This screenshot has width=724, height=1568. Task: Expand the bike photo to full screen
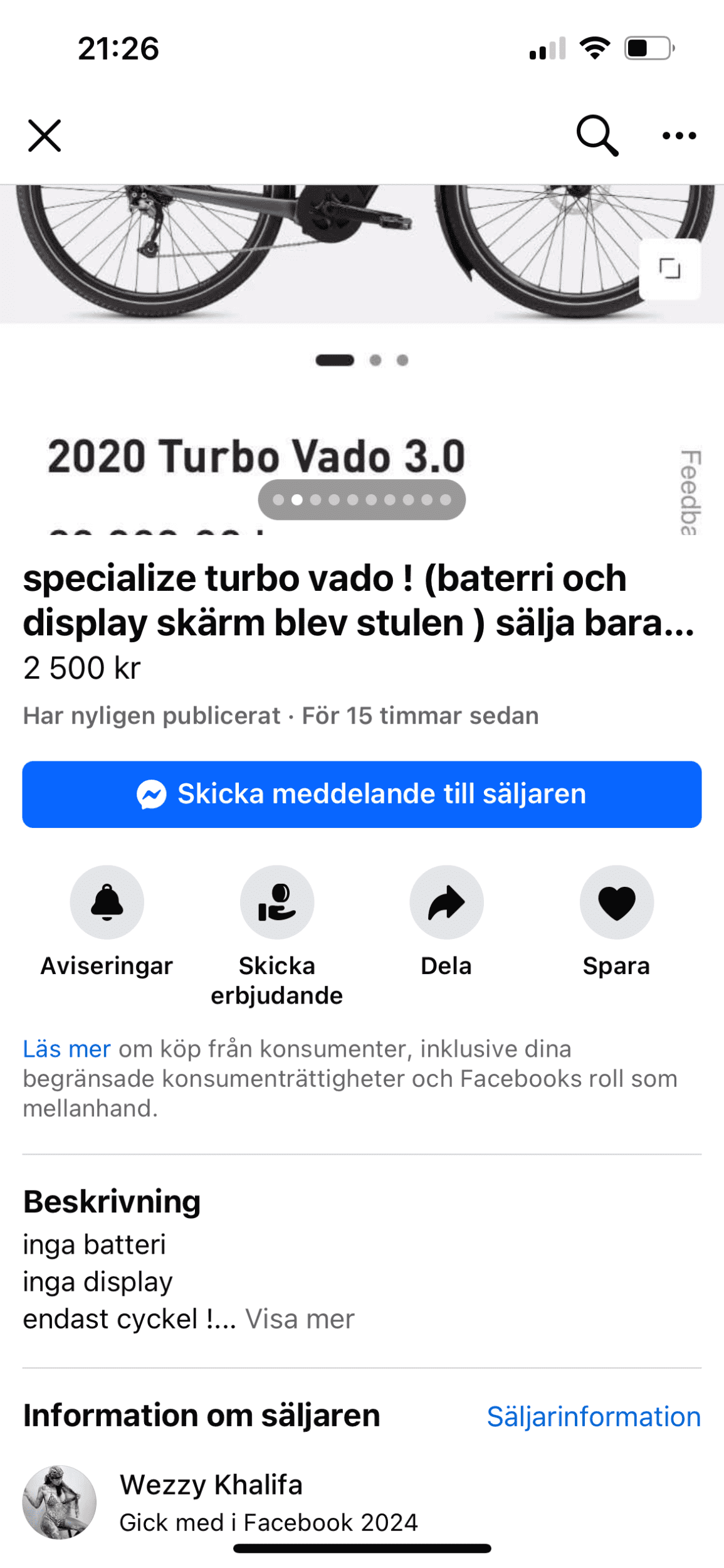pos(669,269)
